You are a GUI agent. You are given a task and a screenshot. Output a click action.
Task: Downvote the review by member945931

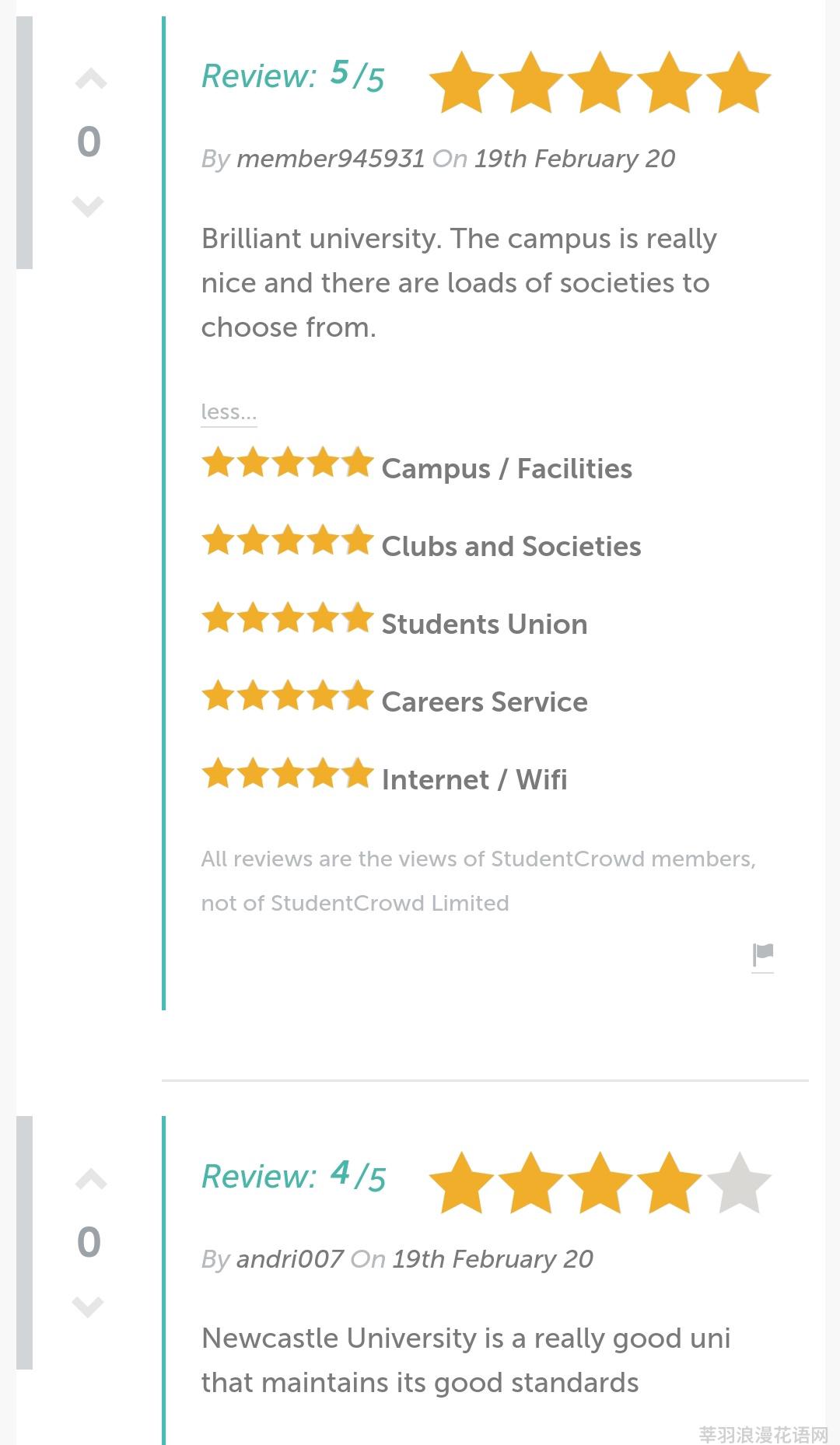[x=88, y=206]
